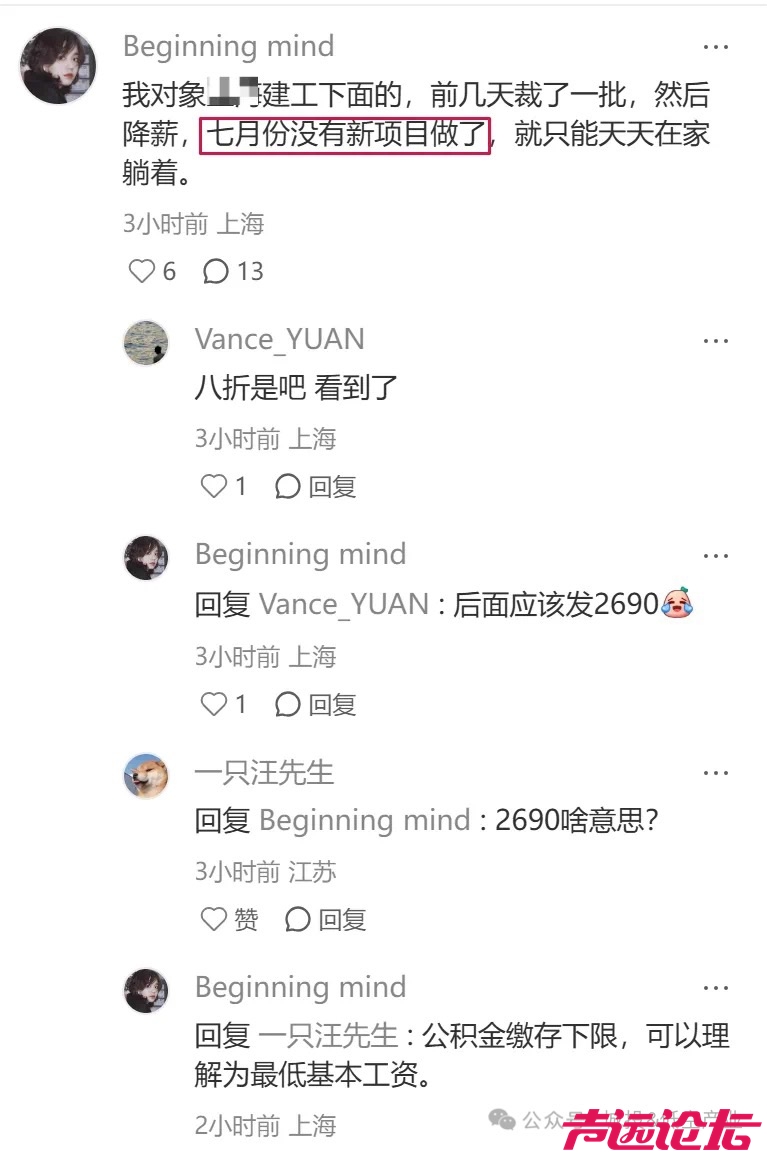Screen dimensions: 767x1155
Task: Open overflow menu on Vance_YUAN's comment
Action: click(x=715, y=340)
